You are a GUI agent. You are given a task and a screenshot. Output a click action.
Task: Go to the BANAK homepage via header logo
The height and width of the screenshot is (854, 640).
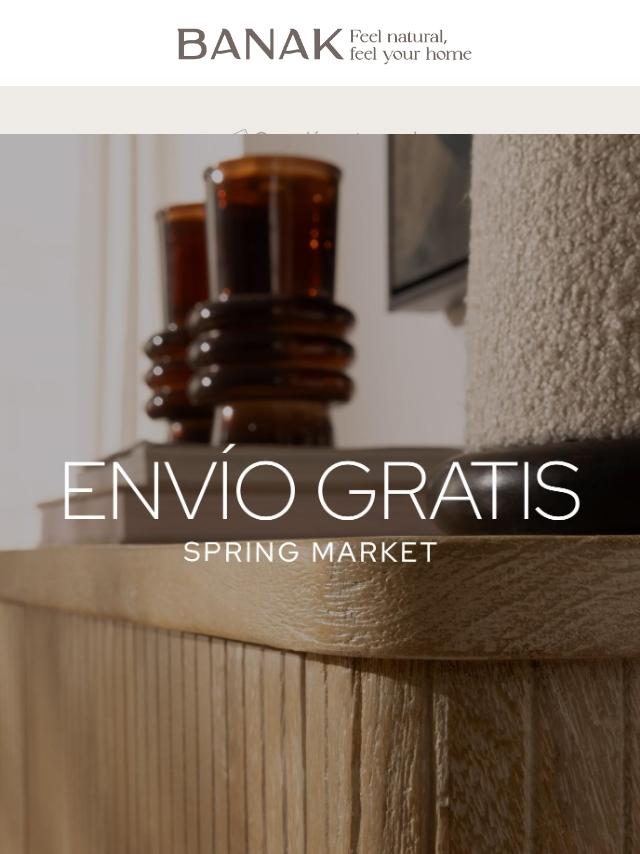[x=323, y=44]
